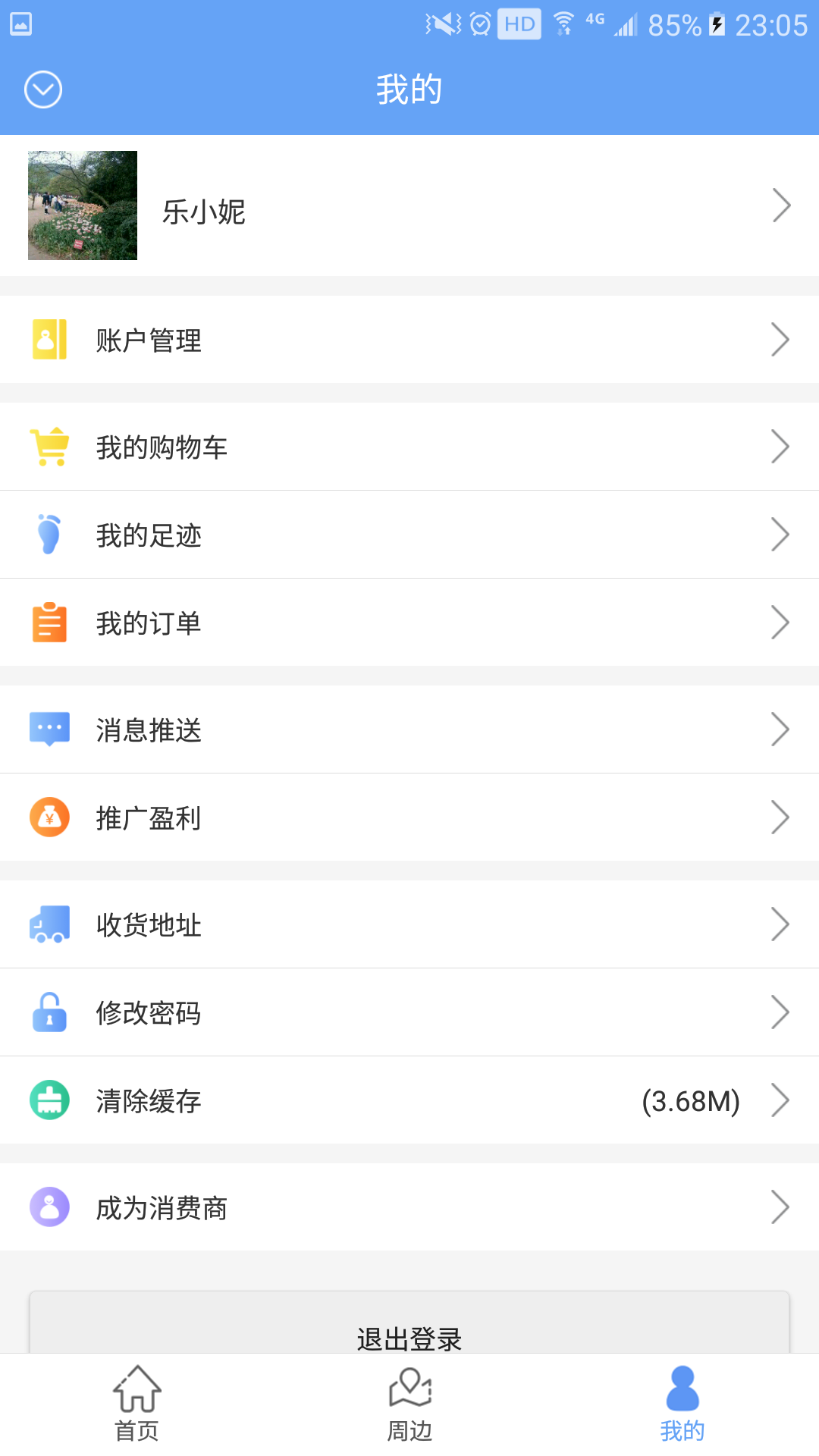Select the 我的 tab in bottom bar
This screenshot has height=1456, width=819.
tap(682, 1404)
